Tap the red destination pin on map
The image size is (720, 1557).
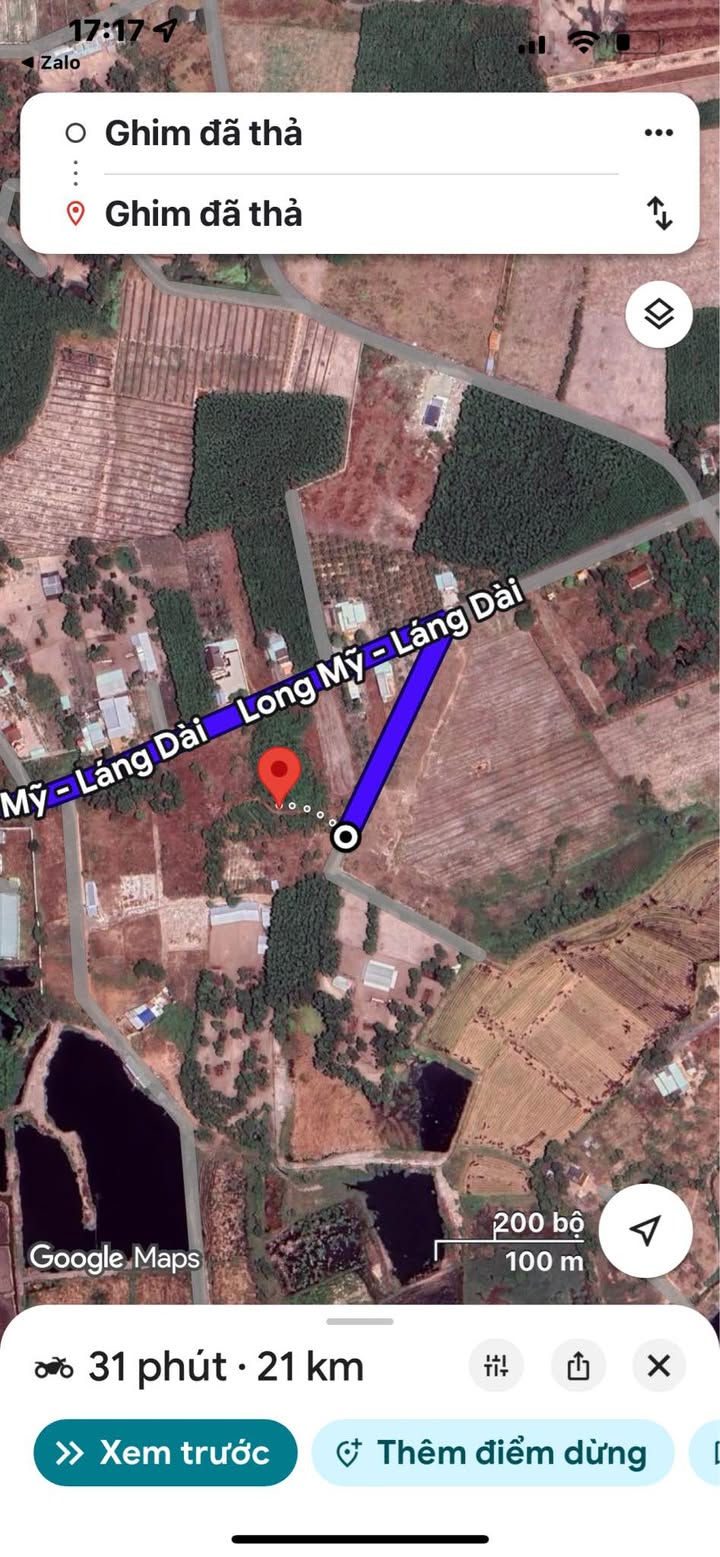click(x=279, y=775)
